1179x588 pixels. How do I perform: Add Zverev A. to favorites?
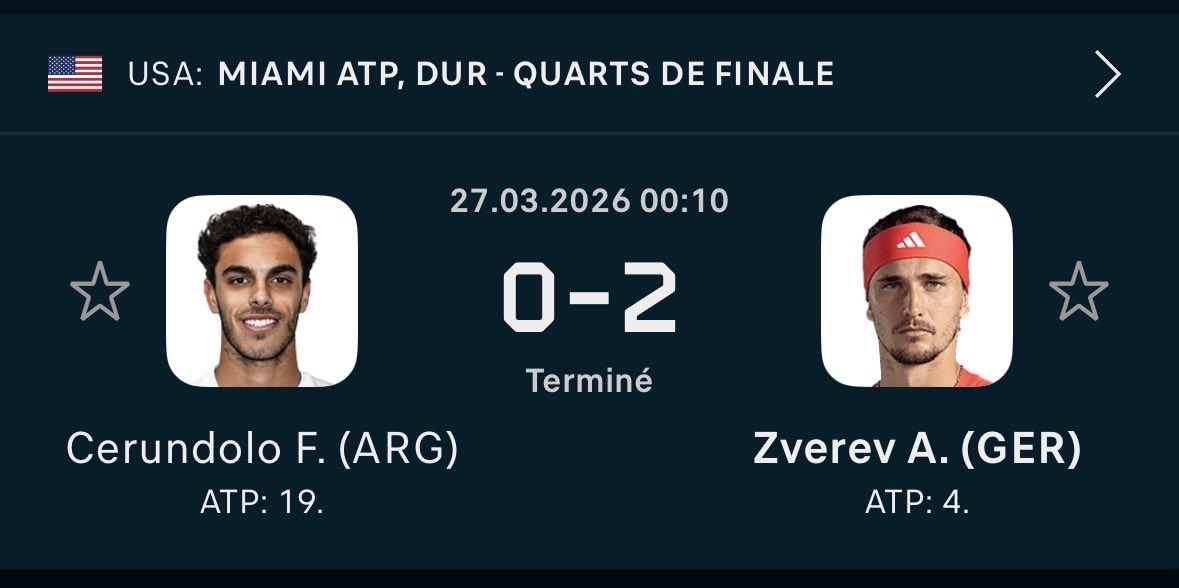click(x=1078, y=291)
